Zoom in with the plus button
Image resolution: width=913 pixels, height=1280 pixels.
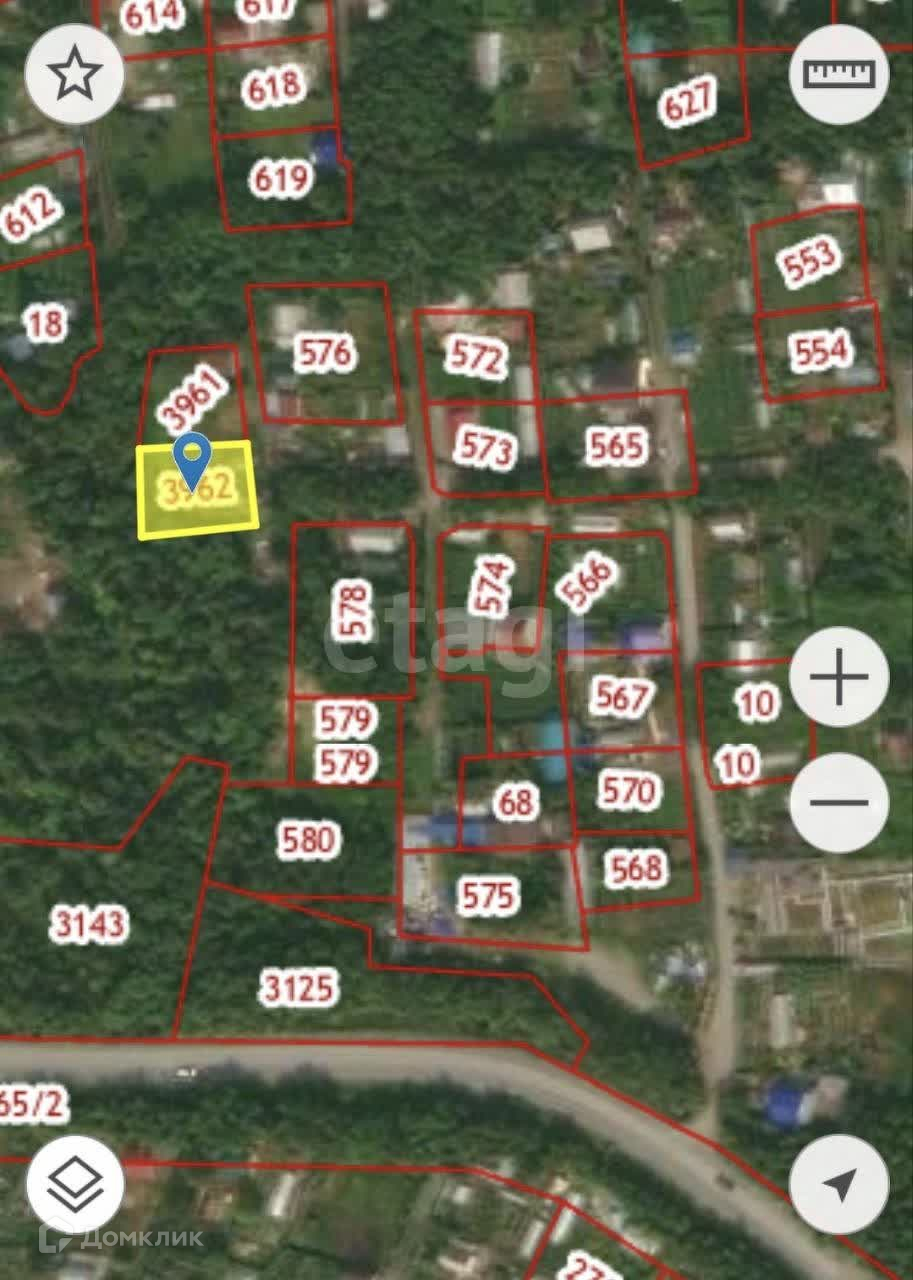(839, 677)
